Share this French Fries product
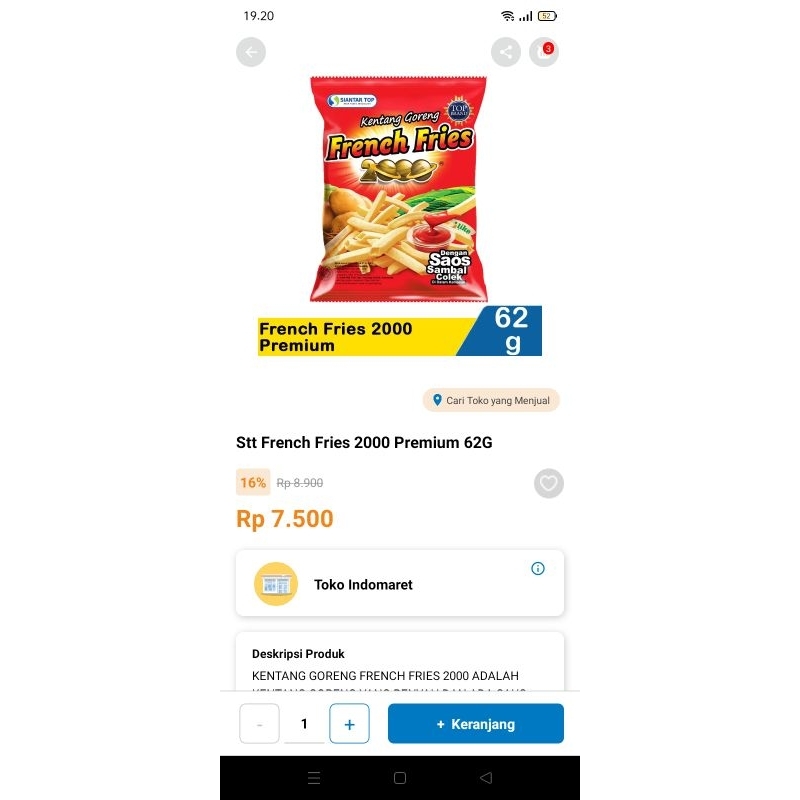This screenshot has height=800, width=800. [506, 52]
